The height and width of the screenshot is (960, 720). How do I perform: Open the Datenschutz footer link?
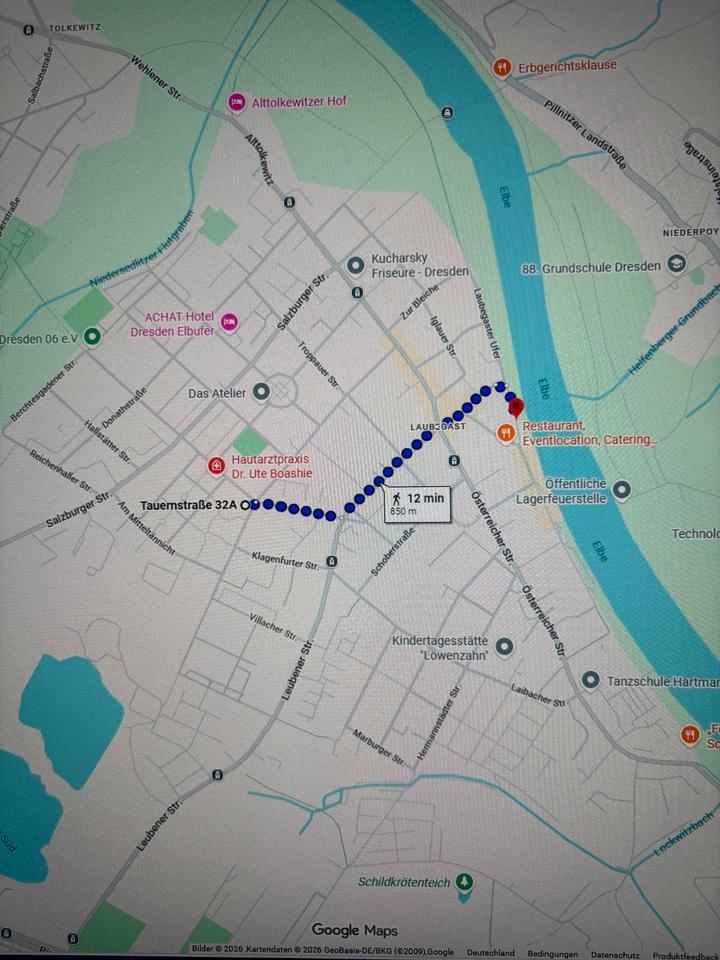[612, 953]
